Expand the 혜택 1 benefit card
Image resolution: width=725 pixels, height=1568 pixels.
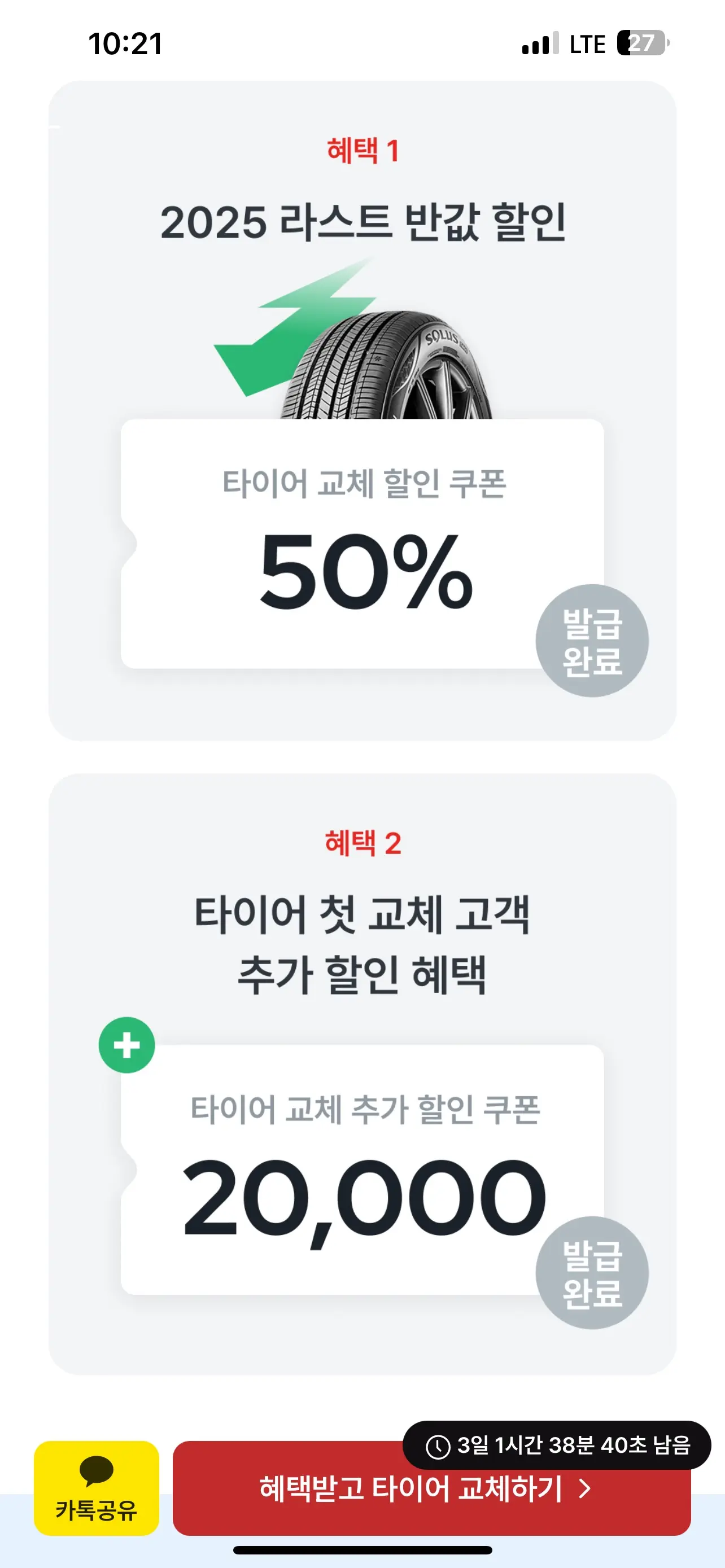point(362,414)
